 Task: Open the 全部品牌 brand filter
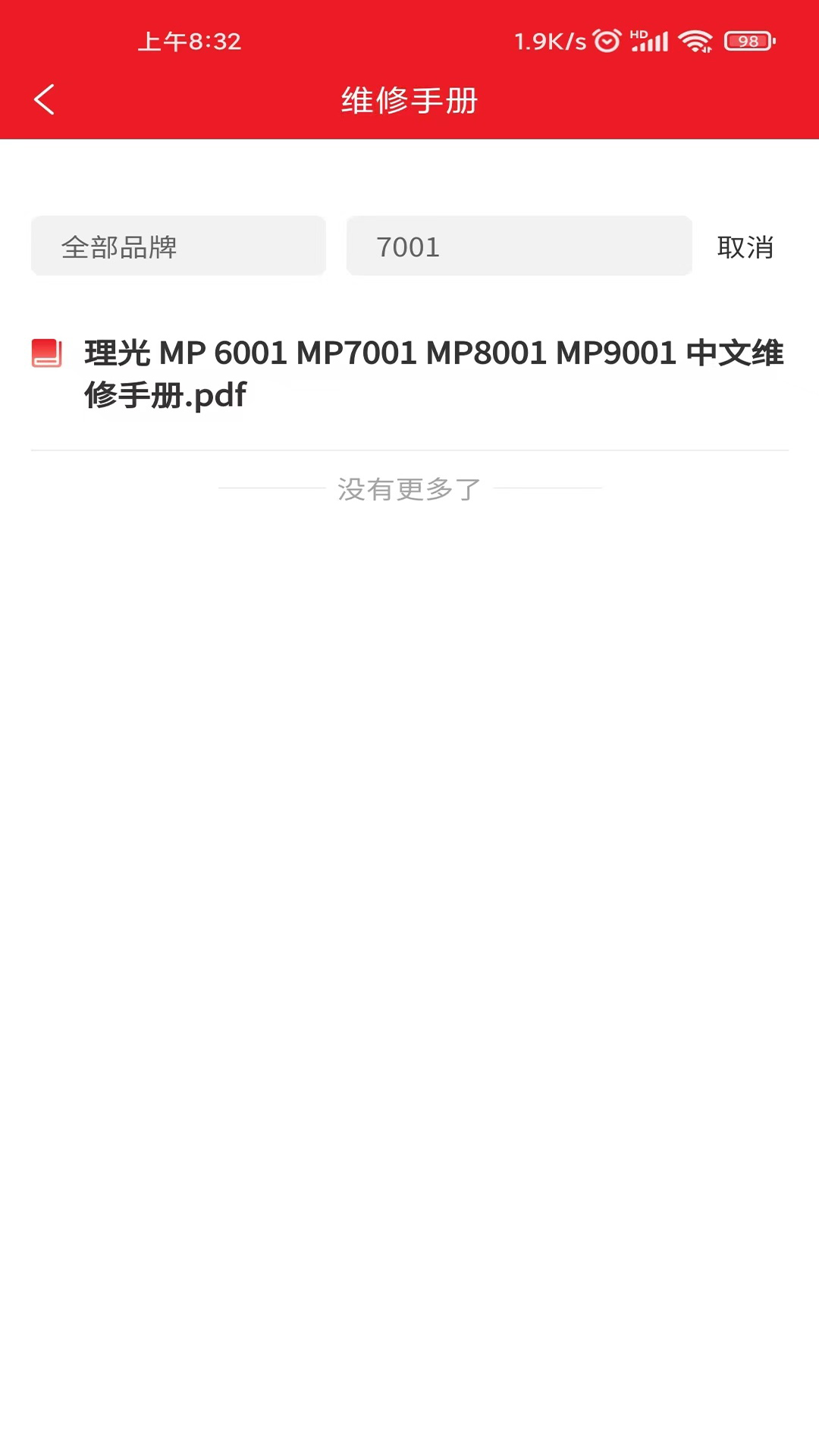point(178,246)
